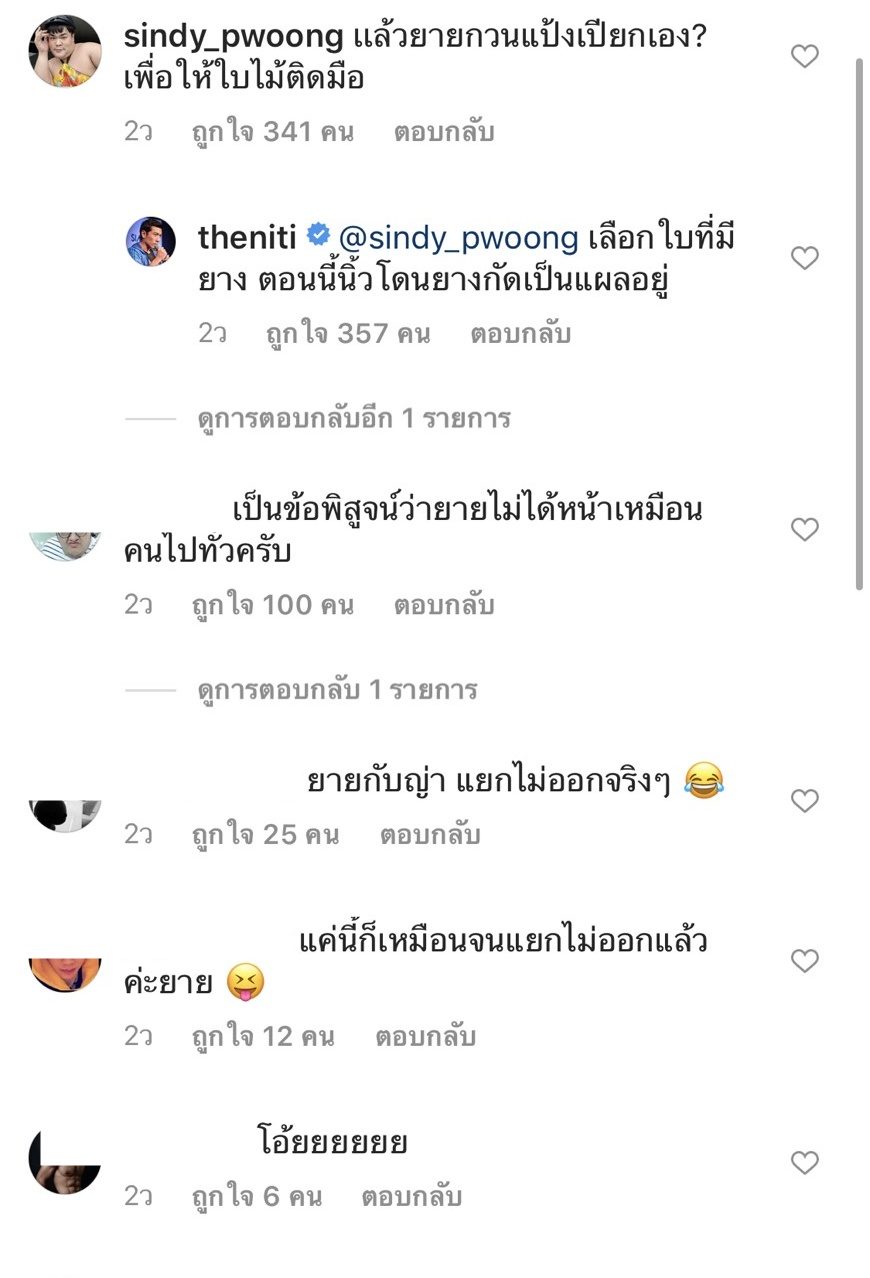Reply to the โอ้ยยยยยย comment

[411, 1197]
